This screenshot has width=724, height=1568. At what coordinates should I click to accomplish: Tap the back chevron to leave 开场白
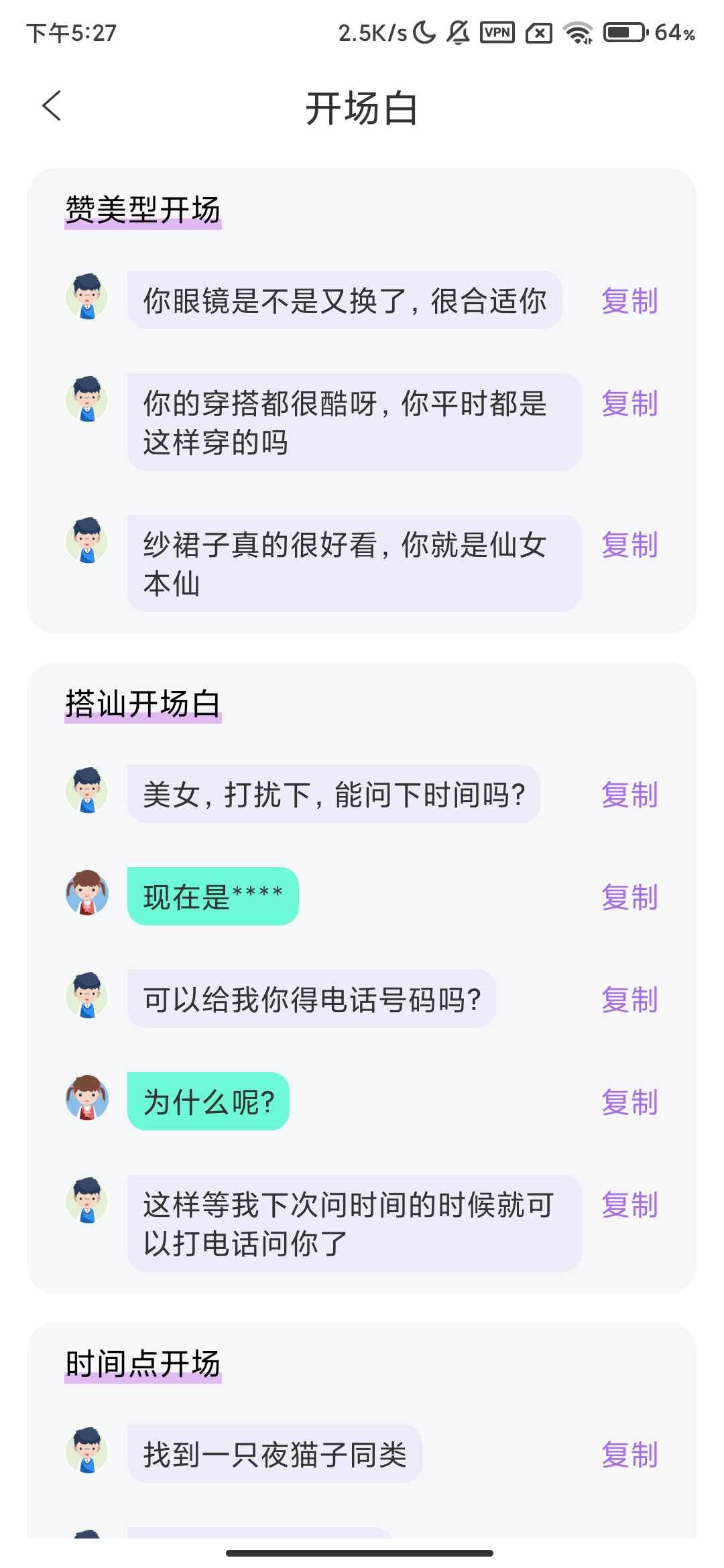[x=52, y=106]
